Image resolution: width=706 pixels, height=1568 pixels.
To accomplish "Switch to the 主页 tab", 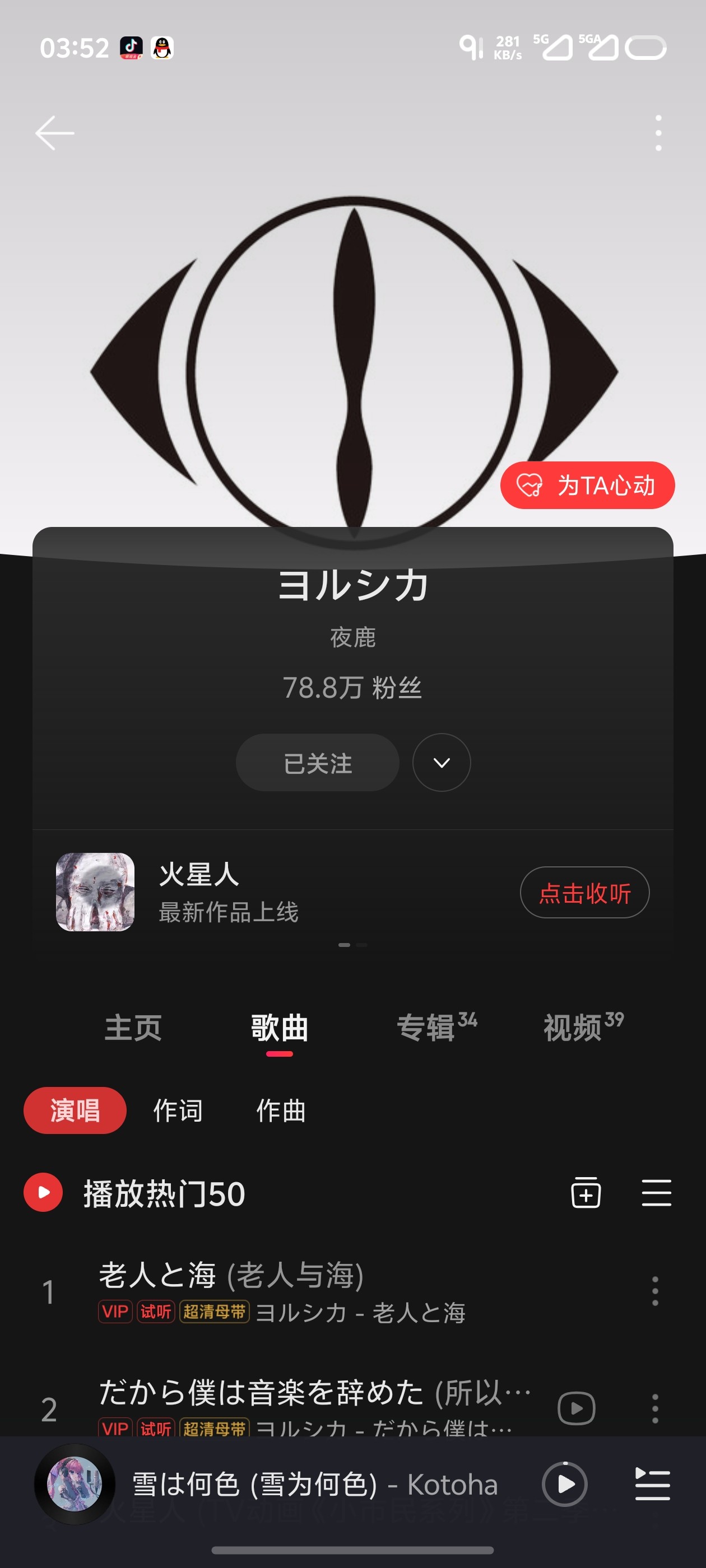I will pyautogui.click(x=133, y=1028).
